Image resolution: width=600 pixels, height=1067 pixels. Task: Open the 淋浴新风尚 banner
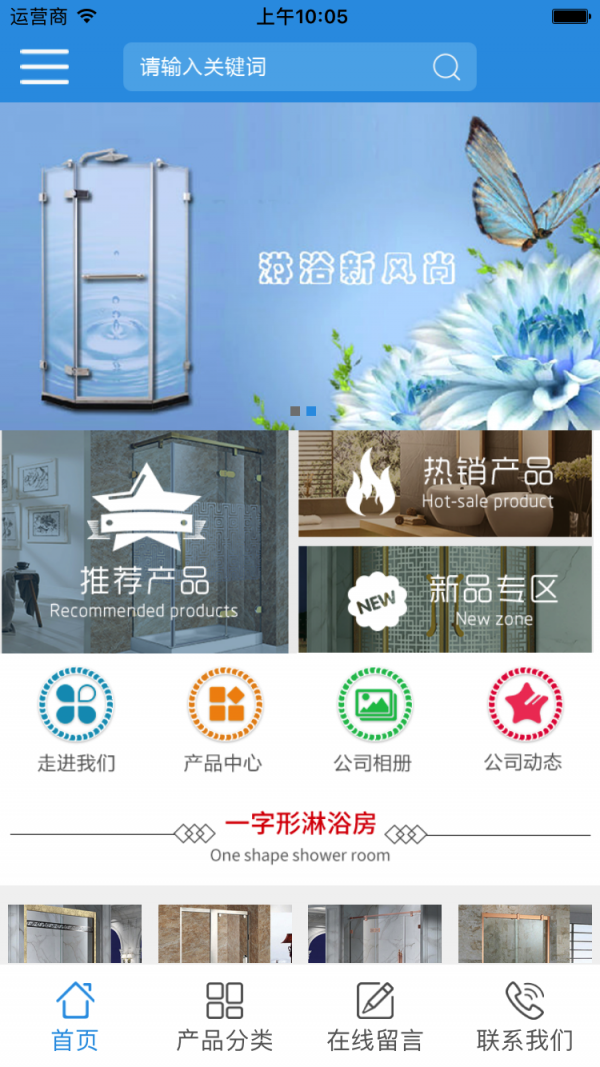[300, 266]
